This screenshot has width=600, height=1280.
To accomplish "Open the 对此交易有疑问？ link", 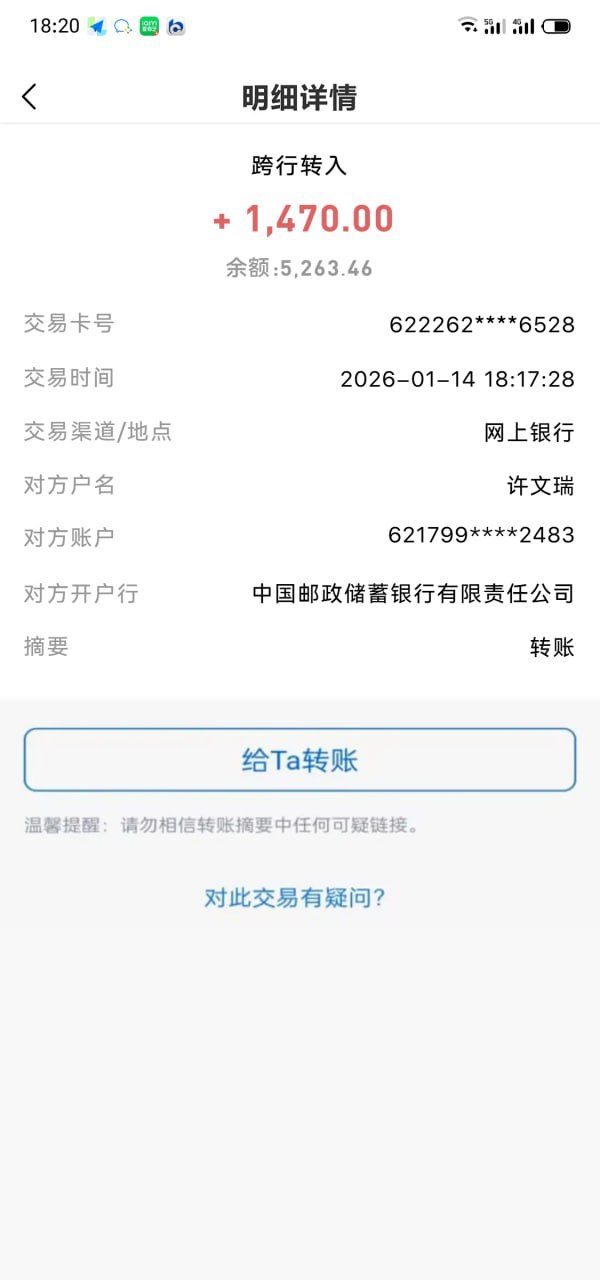I will coord(295,898).
